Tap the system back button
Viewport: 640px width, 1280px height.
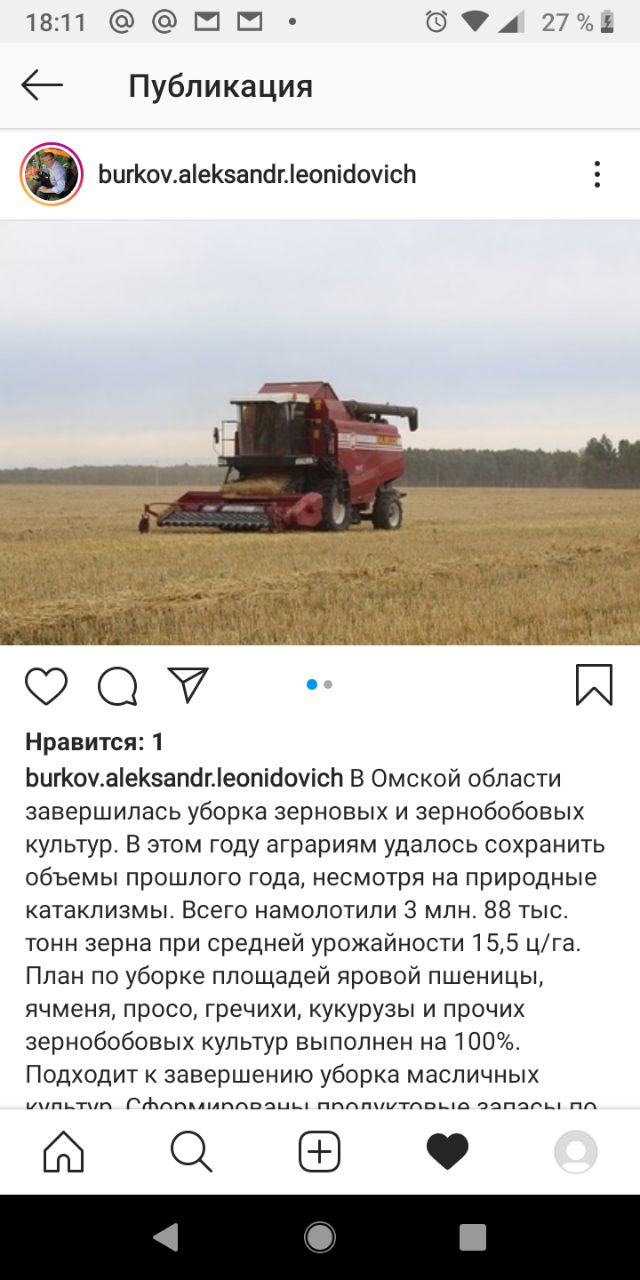[x=166, y=1237]
